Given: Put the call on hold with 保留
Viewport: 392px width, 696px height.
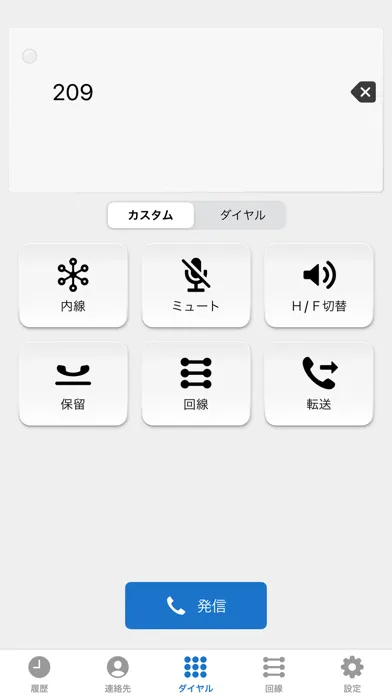Looking at the screenshot, I should (x=73, y=384).
